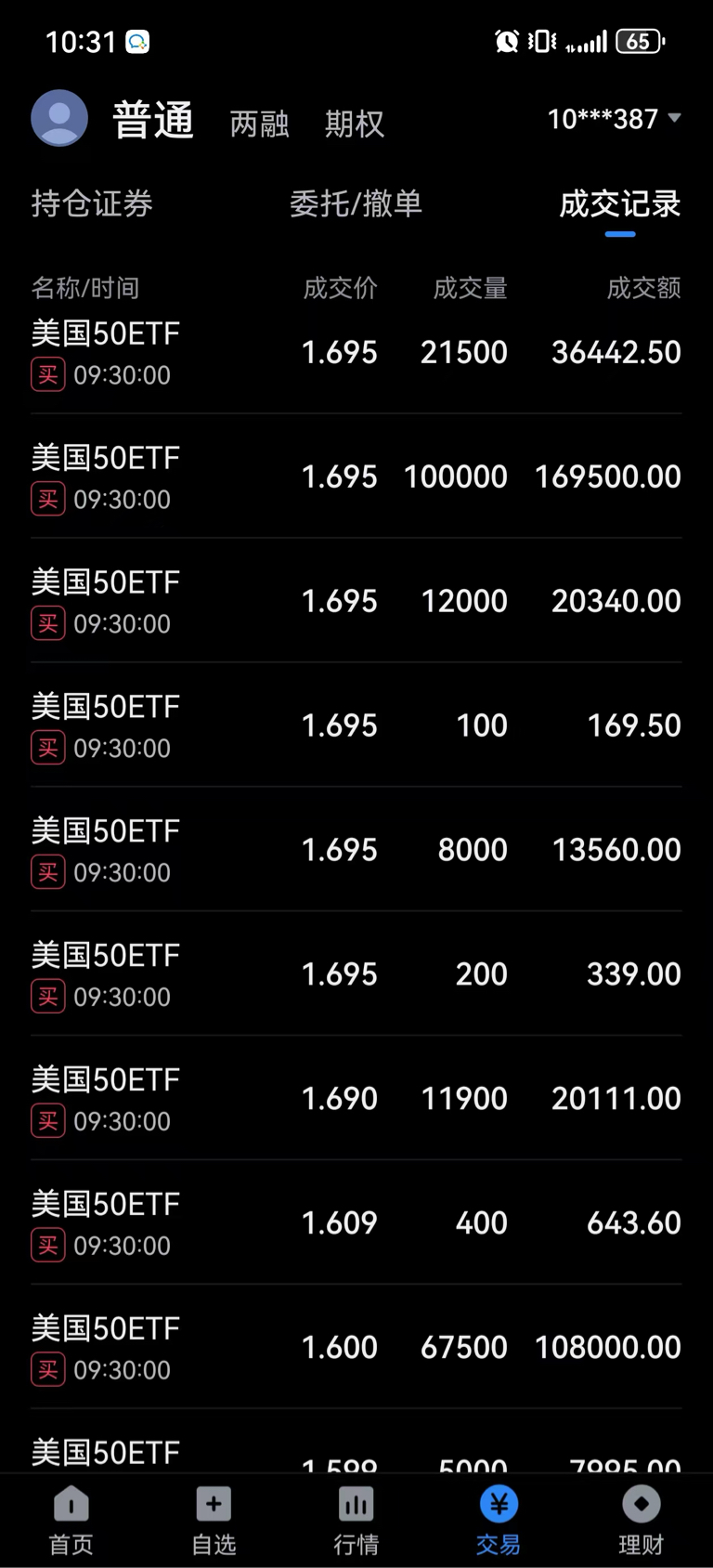The width and height of the screenshot is (713, 1568).
Task: Open the 自选 watchlist tab
Action: click(x=214, y=1521)
